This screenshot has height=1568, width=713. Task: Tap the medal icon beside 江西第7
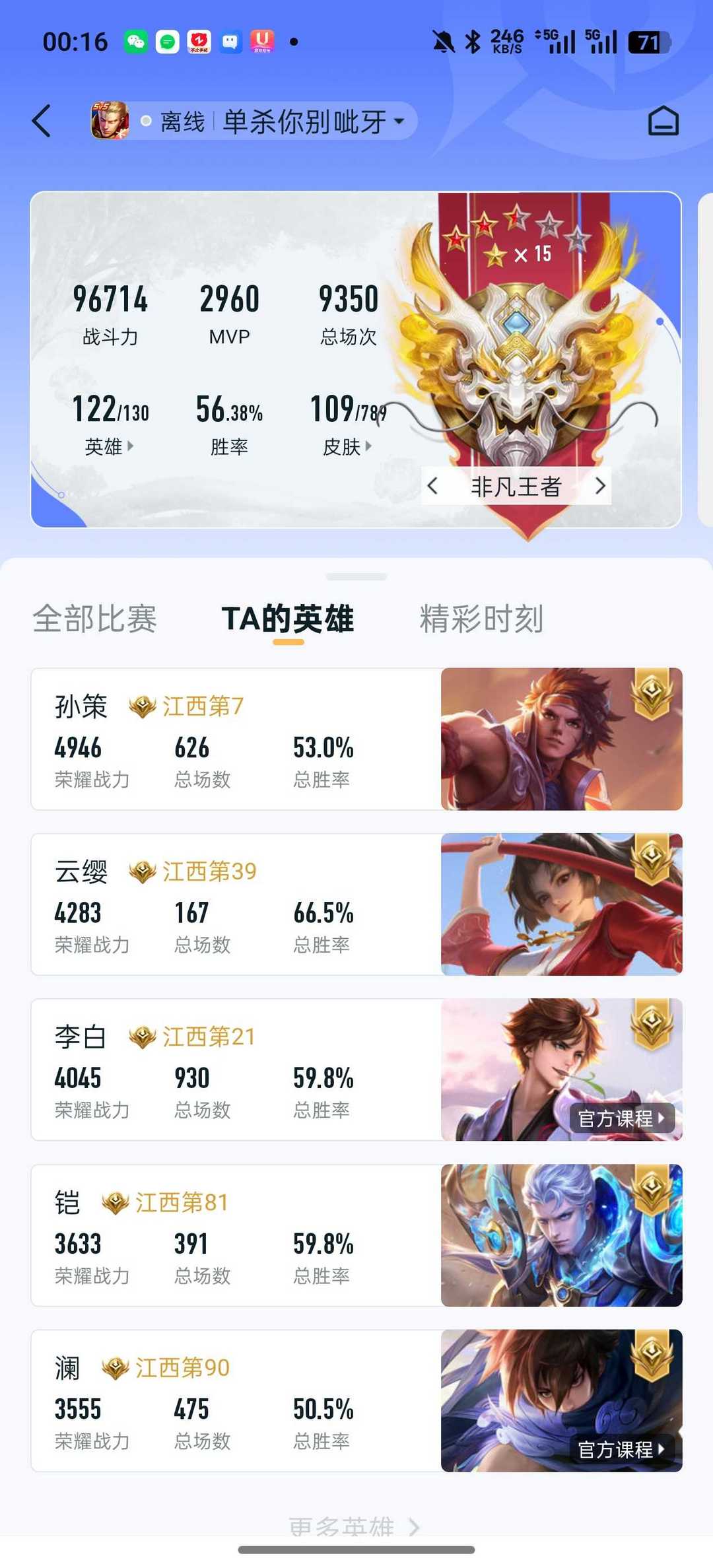click(x=143, y=706)
